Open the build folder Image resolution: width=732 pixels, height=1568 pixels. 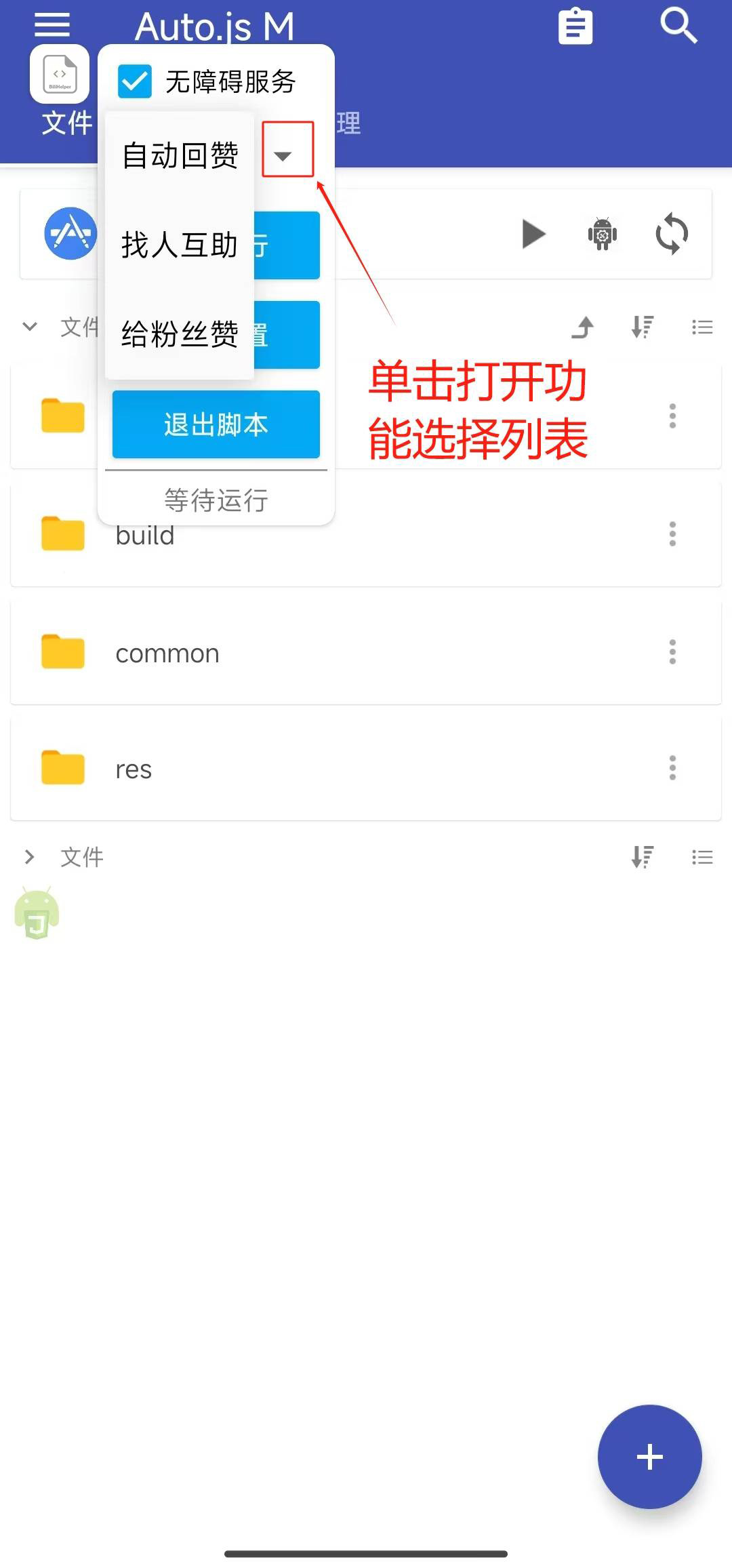pyautogui.click(x=145, y=536)
